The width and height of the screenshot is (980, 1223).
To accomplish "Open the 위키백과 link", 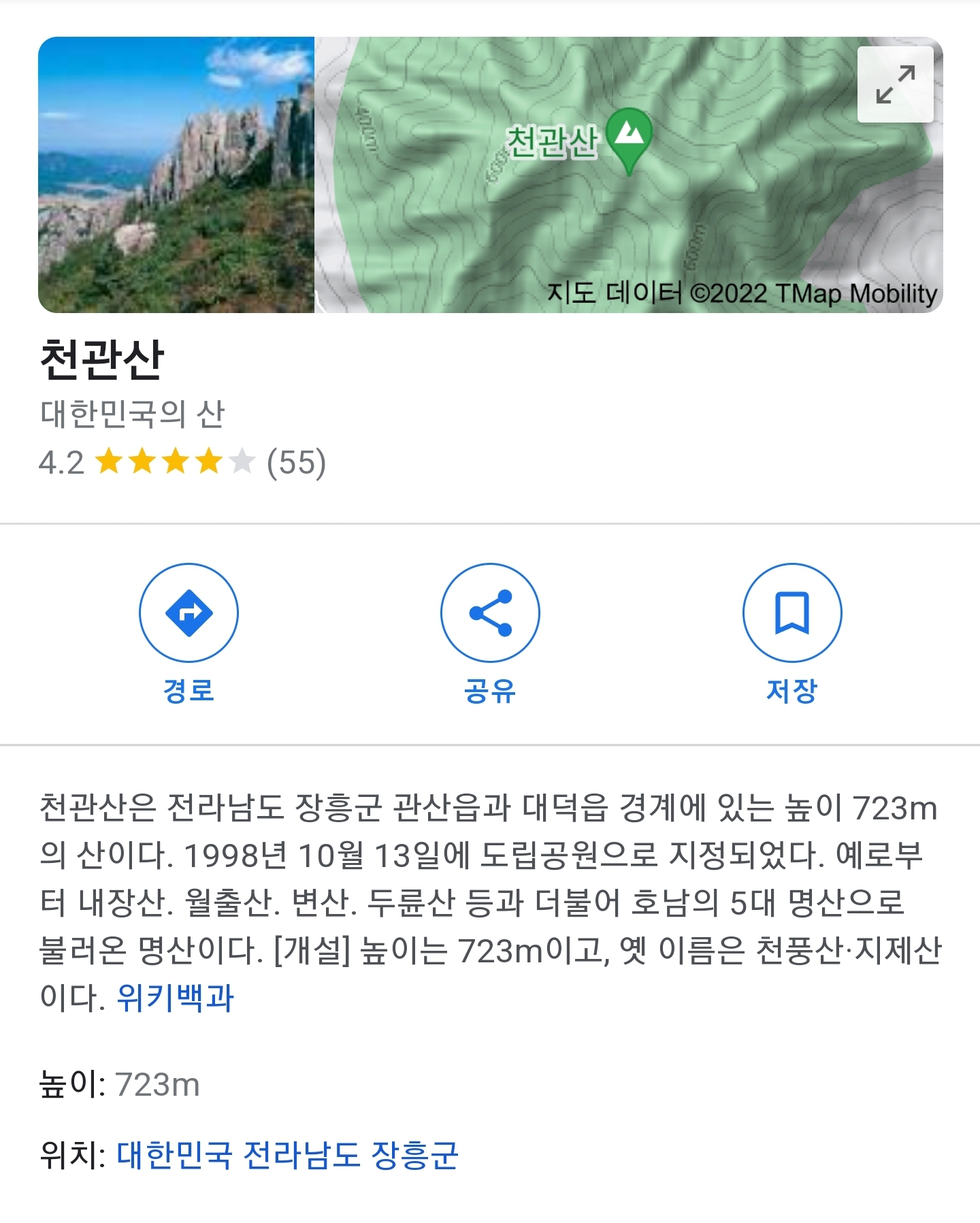I will (175, 998).
